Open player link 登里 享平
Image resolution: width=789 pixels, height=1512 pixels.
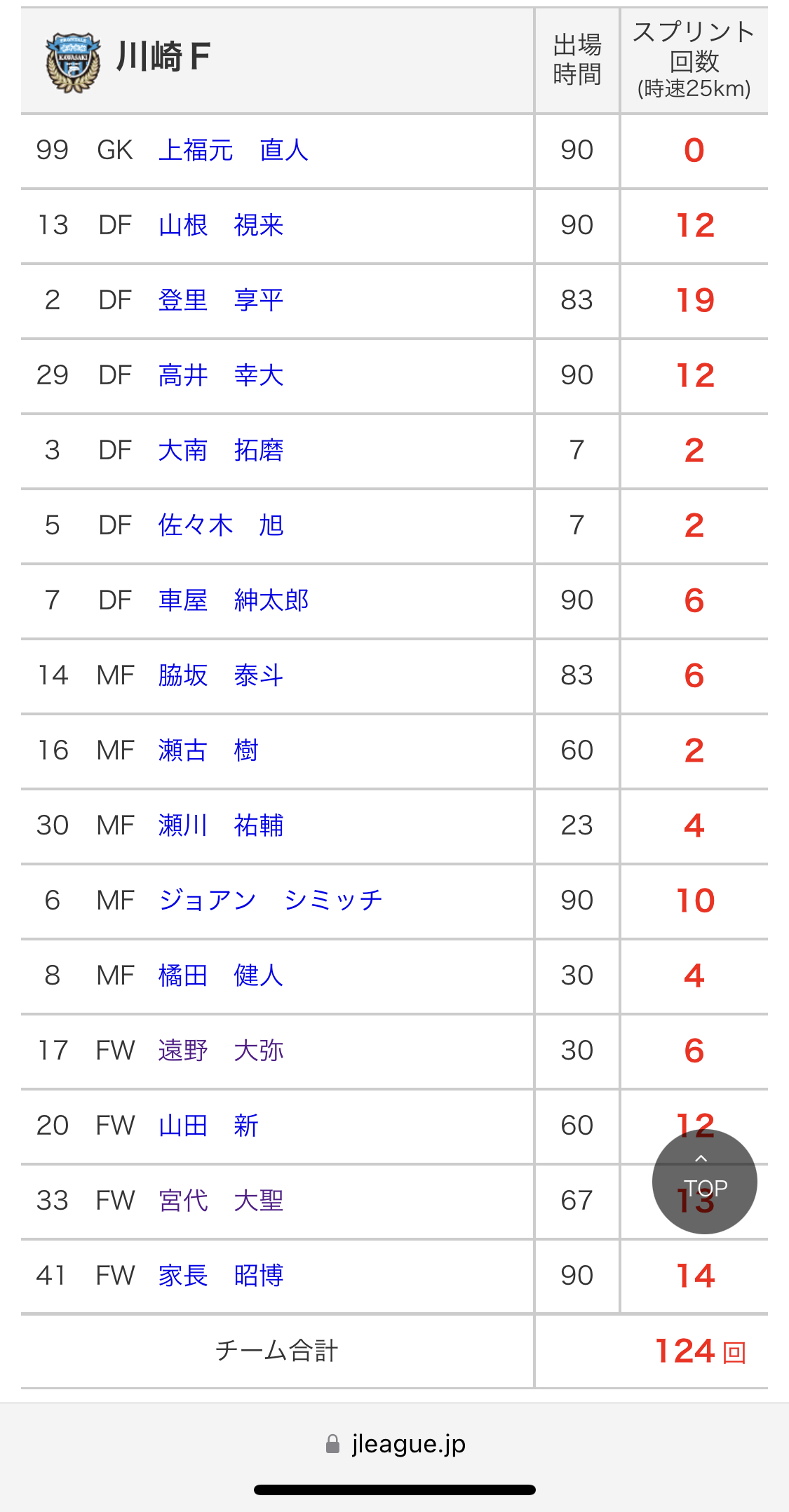[221, 300]
